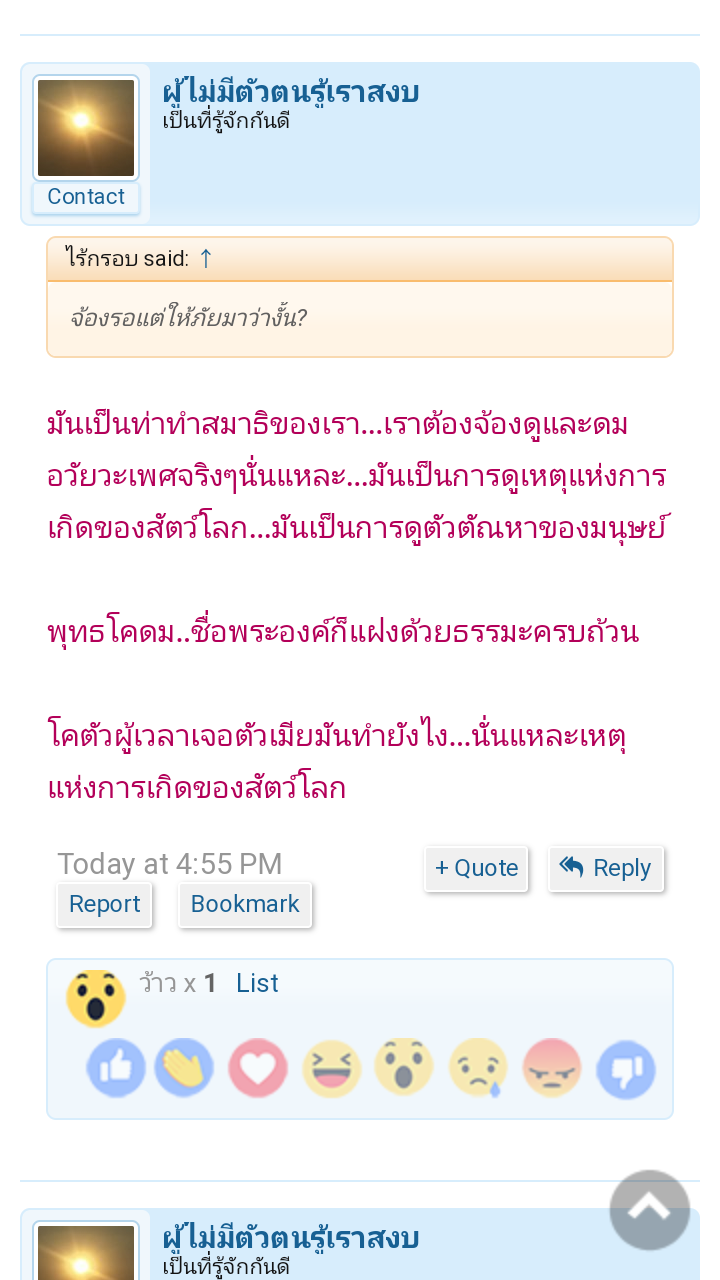
Task: React with the clapping hands icon
Action: (184, 1068)
